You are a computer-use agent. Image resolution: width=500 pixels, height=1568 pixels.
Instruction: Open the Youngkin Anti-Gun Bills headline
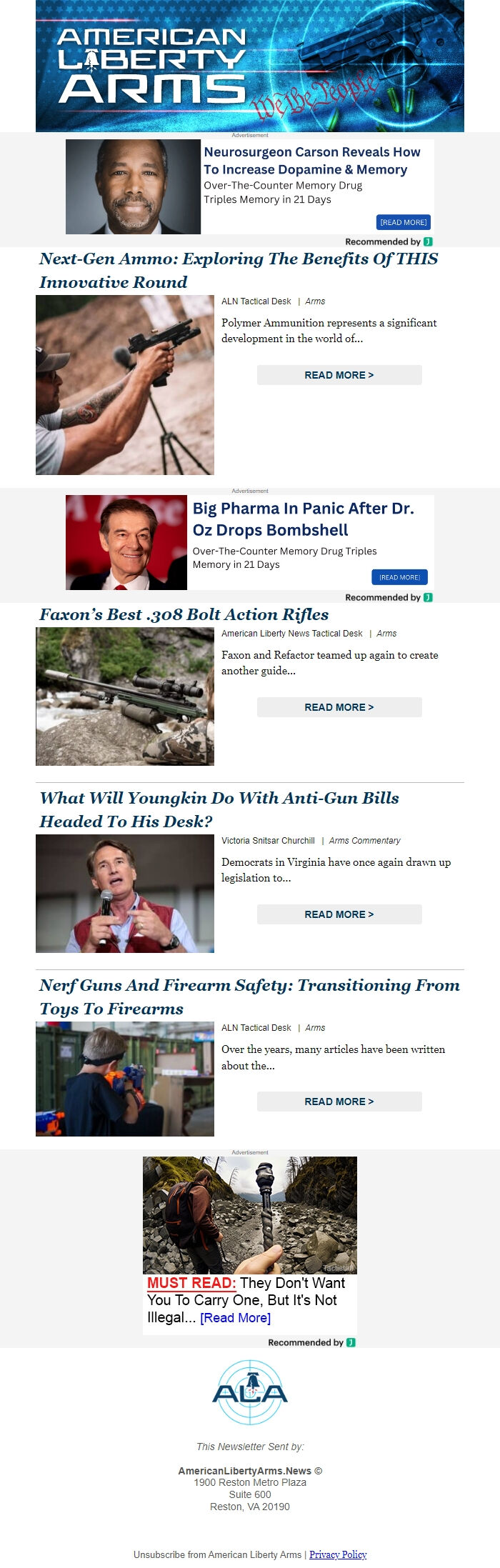(219, 809)
